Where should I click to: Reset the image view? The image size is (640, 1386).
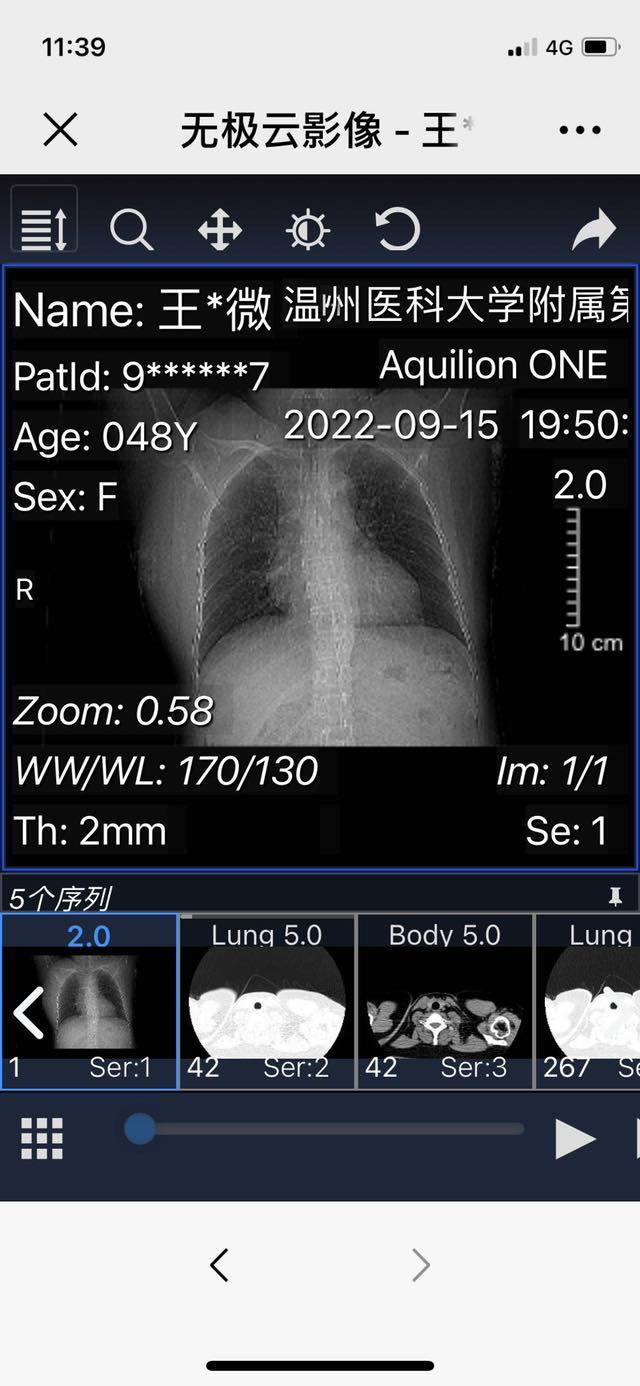click(396, 230)
